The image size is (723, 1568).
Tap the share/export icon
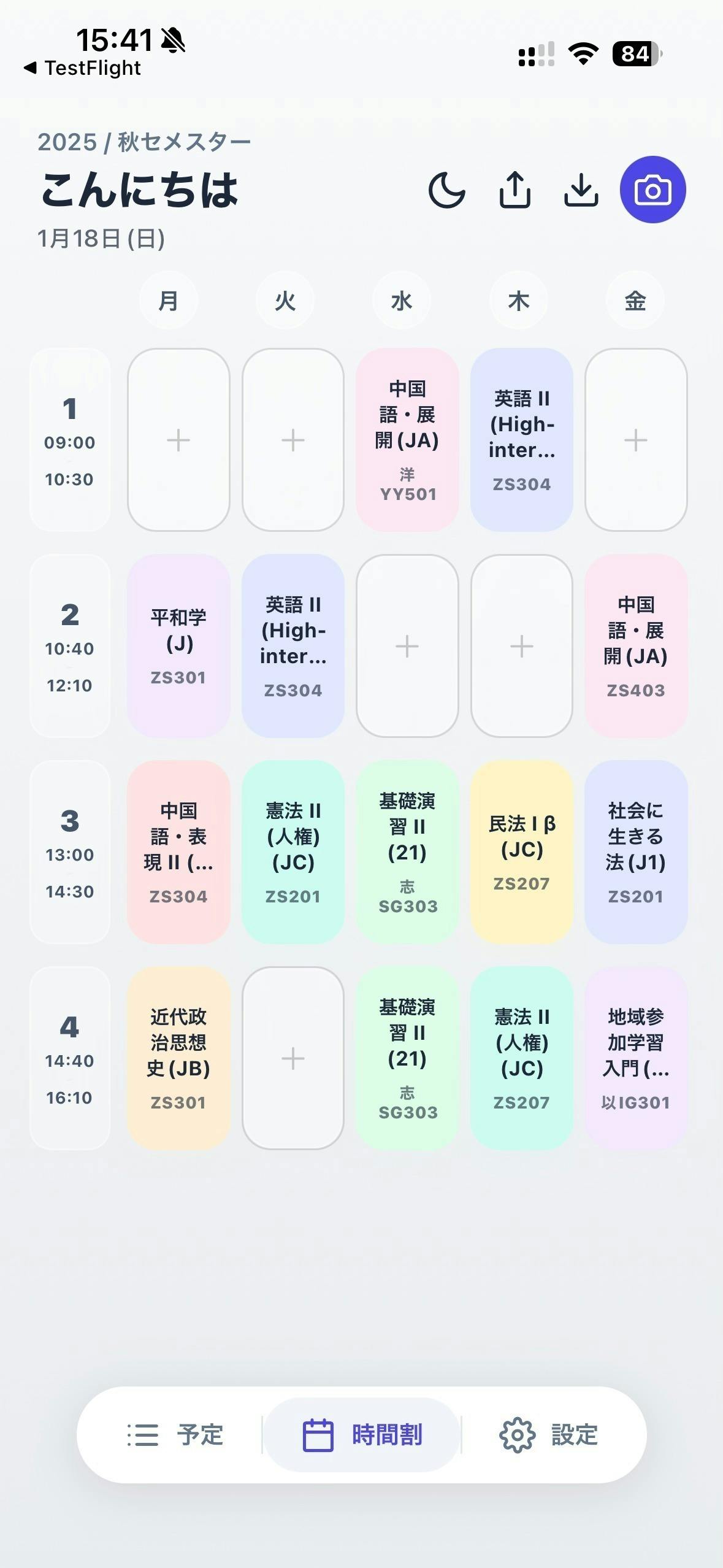coord(515,190)
